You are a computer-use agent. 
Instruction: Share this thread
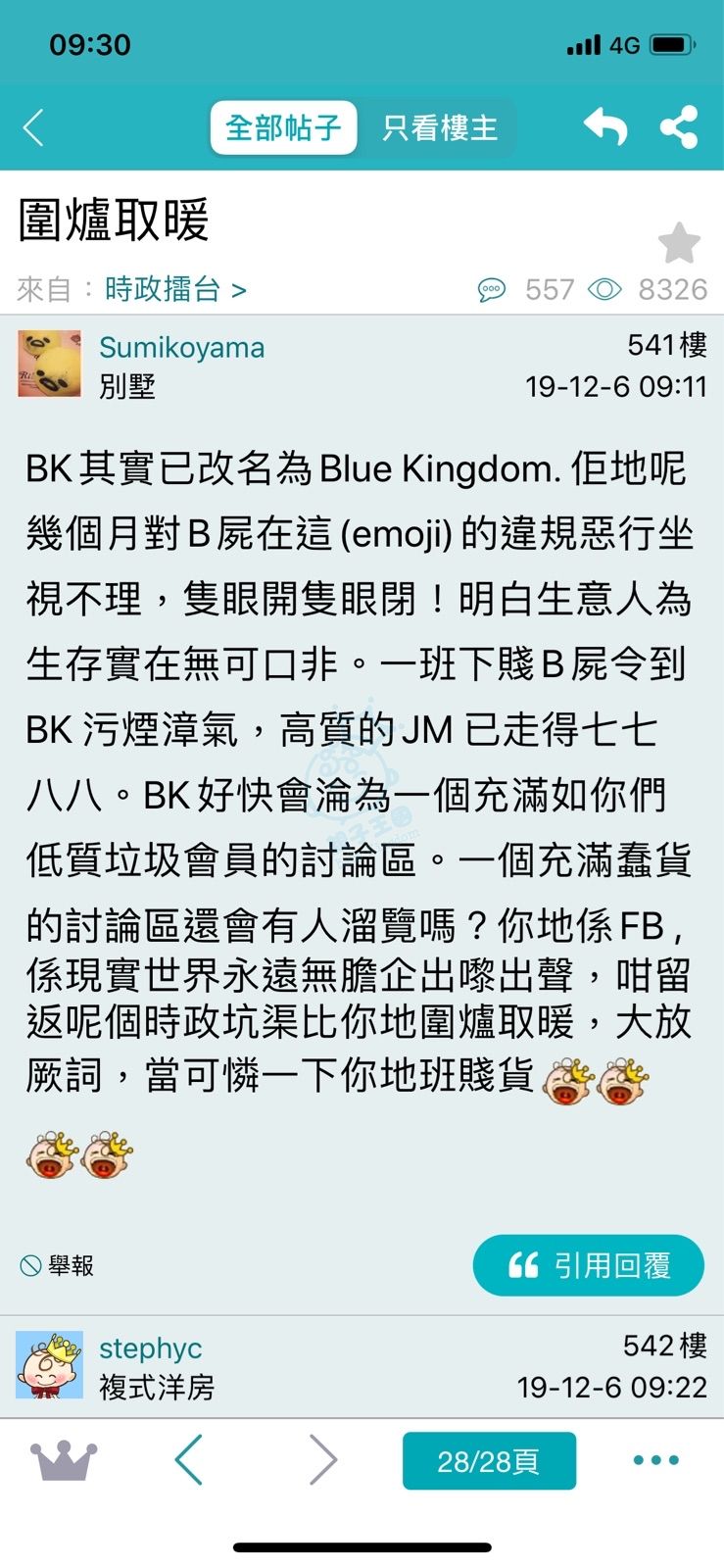[x=679, y=126]
